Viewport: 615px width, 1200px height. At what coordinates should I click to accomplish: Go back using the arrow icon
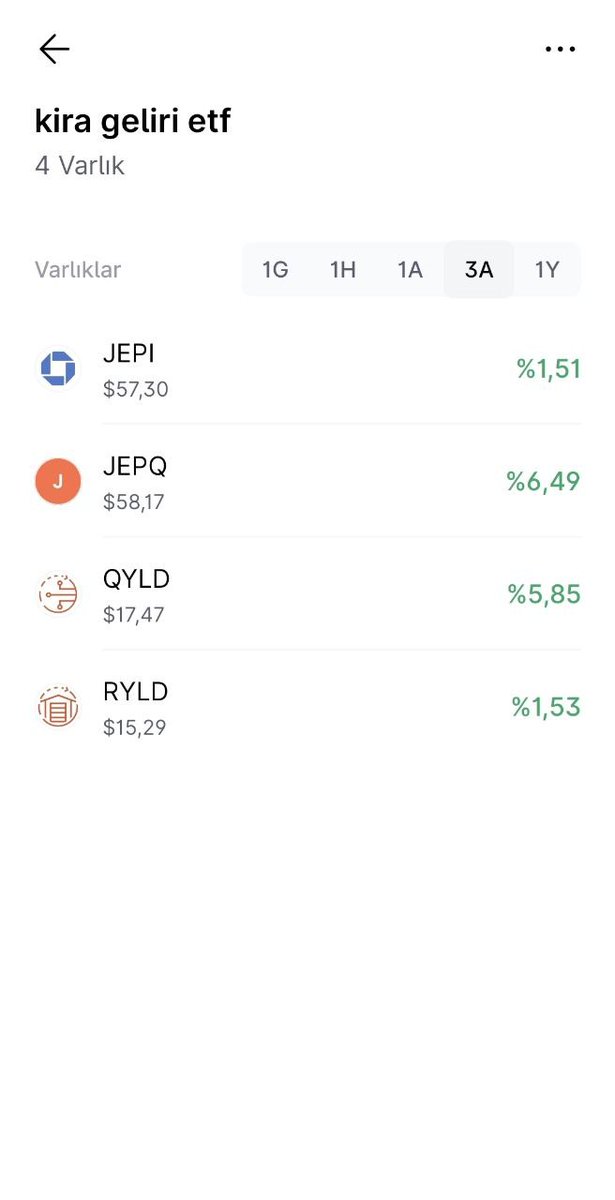pyautogui.click(x=54, y=49)
